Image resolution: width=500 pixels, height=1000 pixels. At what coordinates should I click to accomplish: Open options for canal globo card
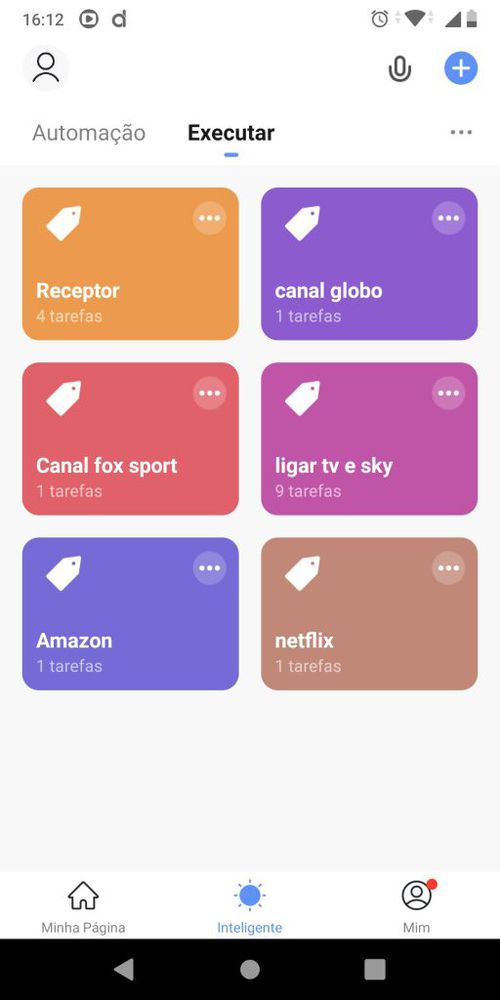[448, 218]
